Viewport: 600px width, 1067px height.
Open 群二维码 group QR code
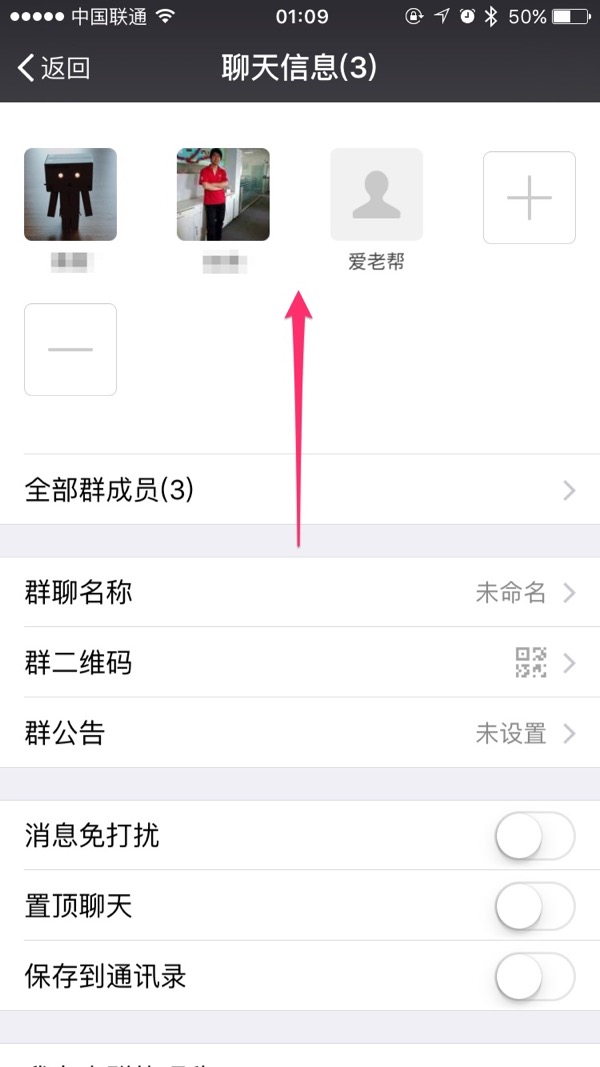tap(300, 663)
